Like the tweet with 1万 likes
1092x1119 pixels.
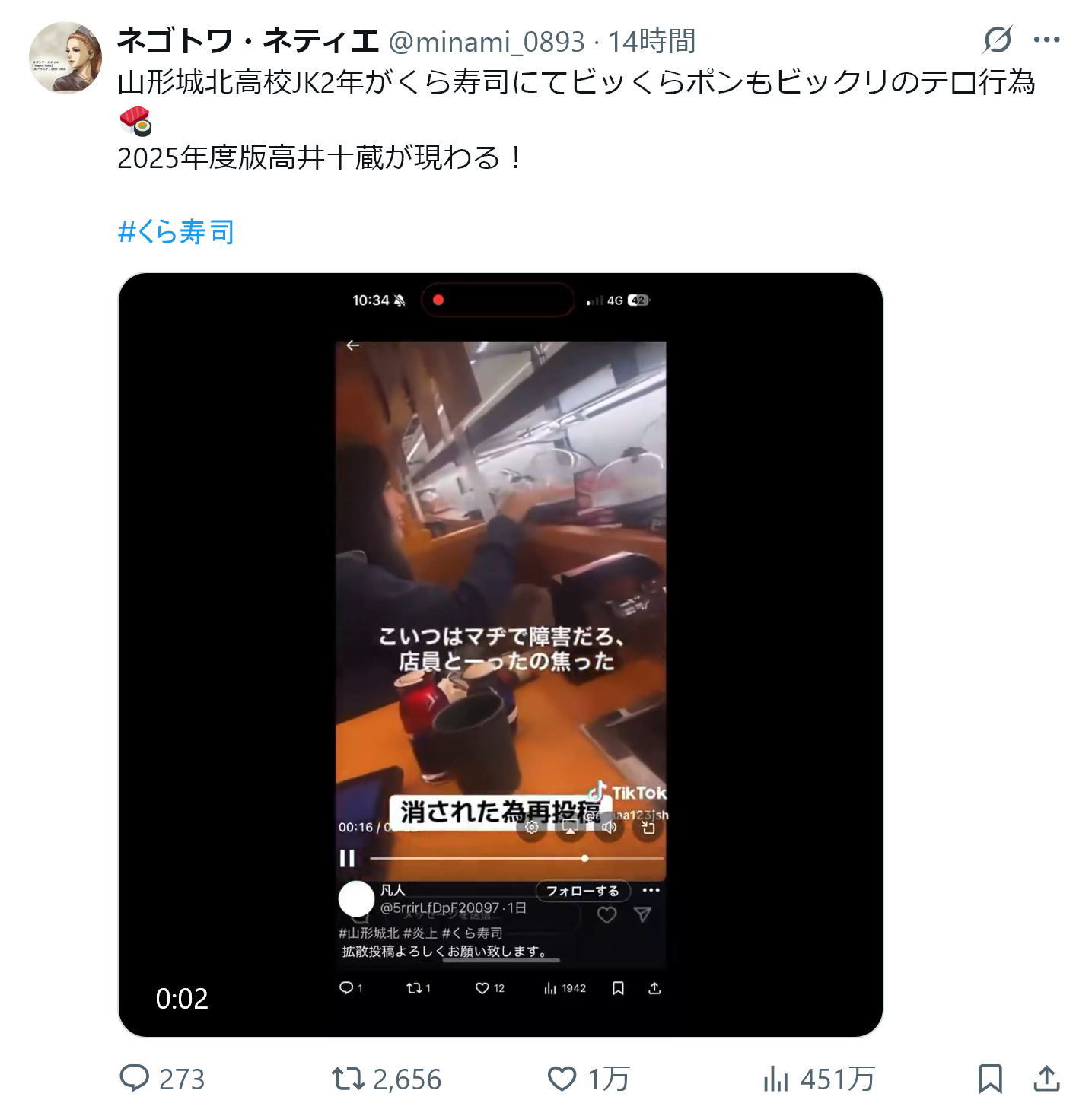pyautogui.click(x=587, y=1079)
